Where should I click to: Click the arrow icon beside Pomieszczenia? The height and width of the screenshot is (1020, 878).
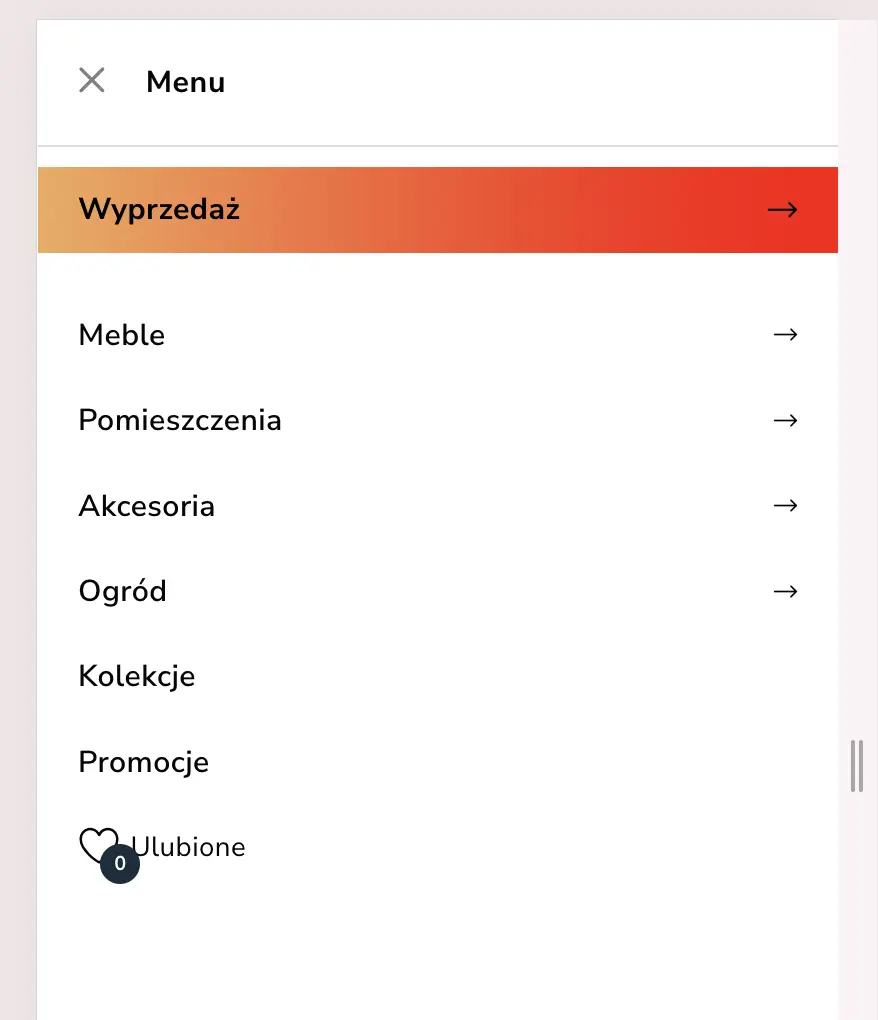(786, 420)
